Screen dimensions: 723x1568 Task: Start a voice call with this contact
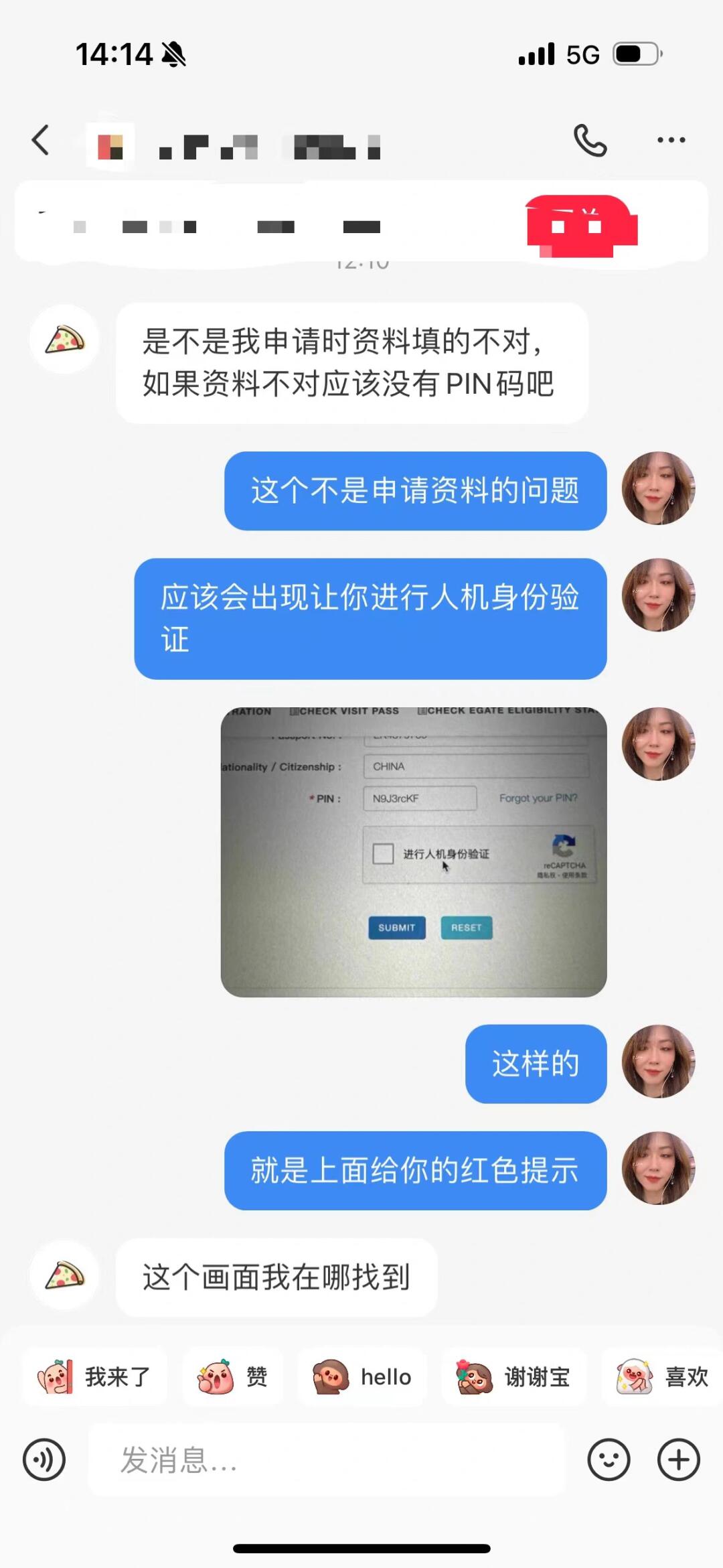point(590,141)
